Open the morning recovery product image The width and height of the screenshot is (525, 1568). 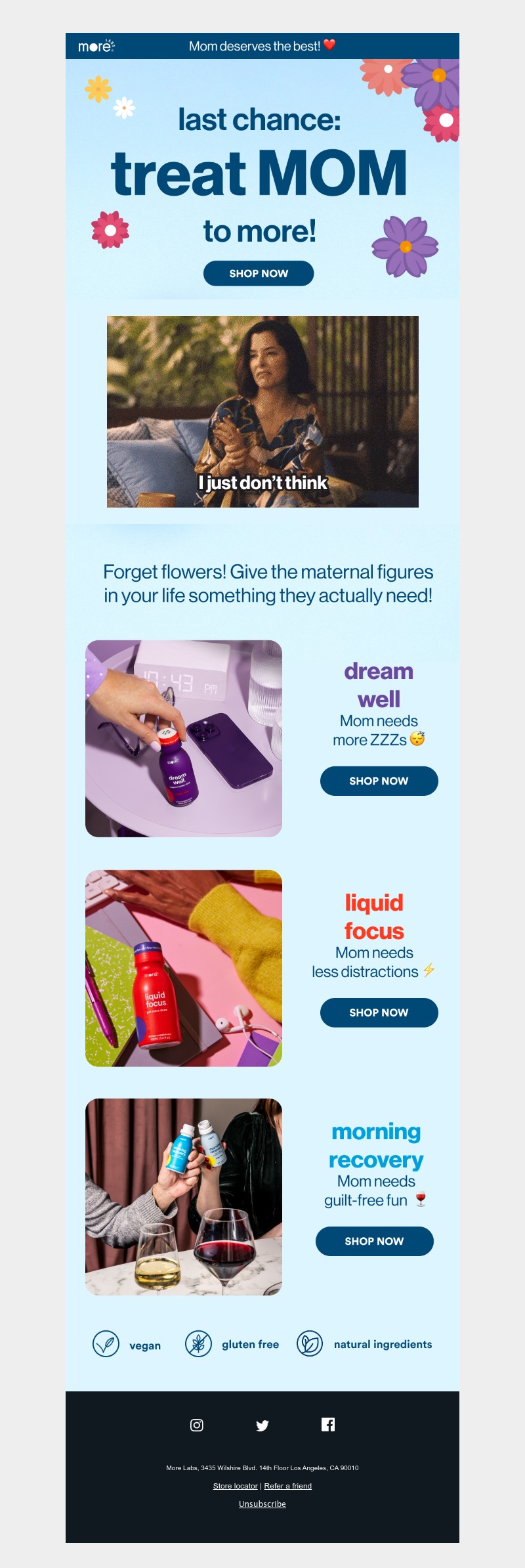point(184,1196)
